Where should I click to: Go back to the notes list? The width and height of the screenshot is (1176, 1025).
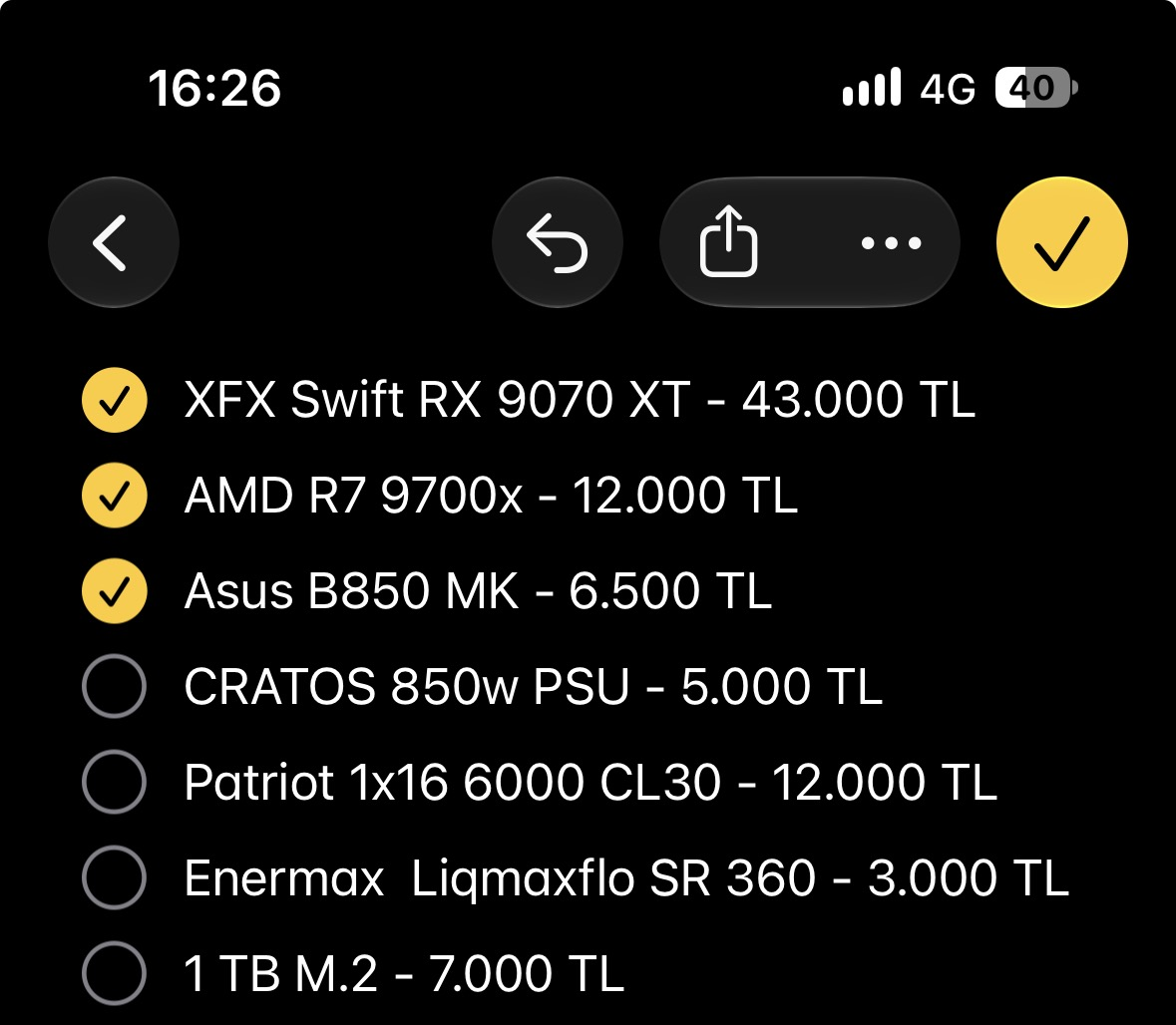click(x=114, y=242)
